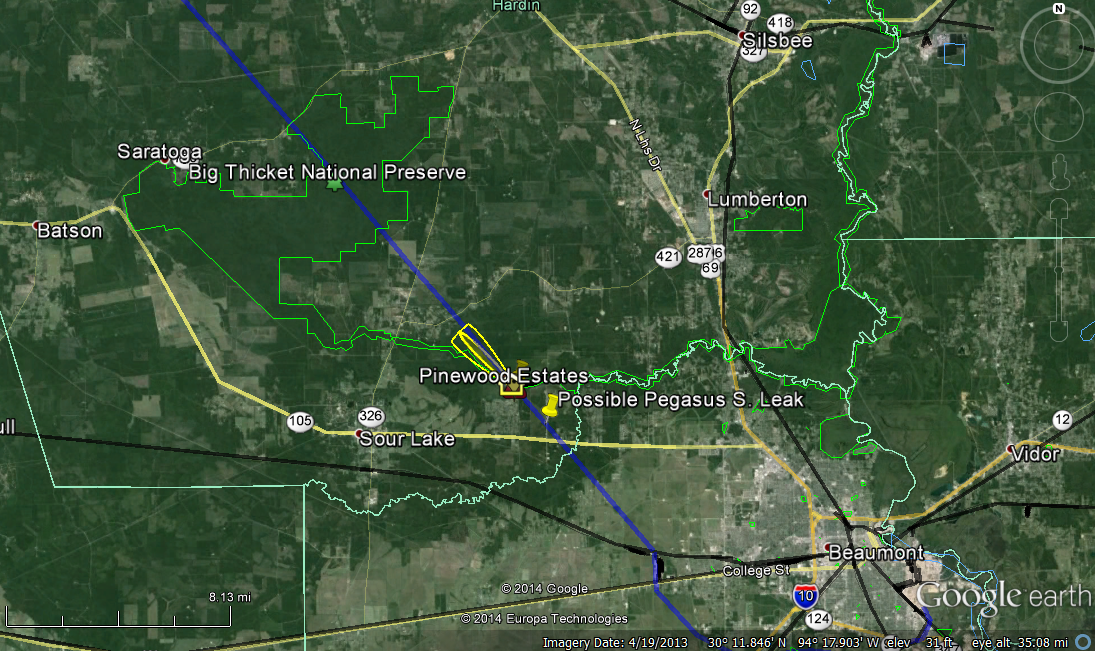Select the Pinewood Estates placemark
Screen dimensions: 1095x651
512,388
